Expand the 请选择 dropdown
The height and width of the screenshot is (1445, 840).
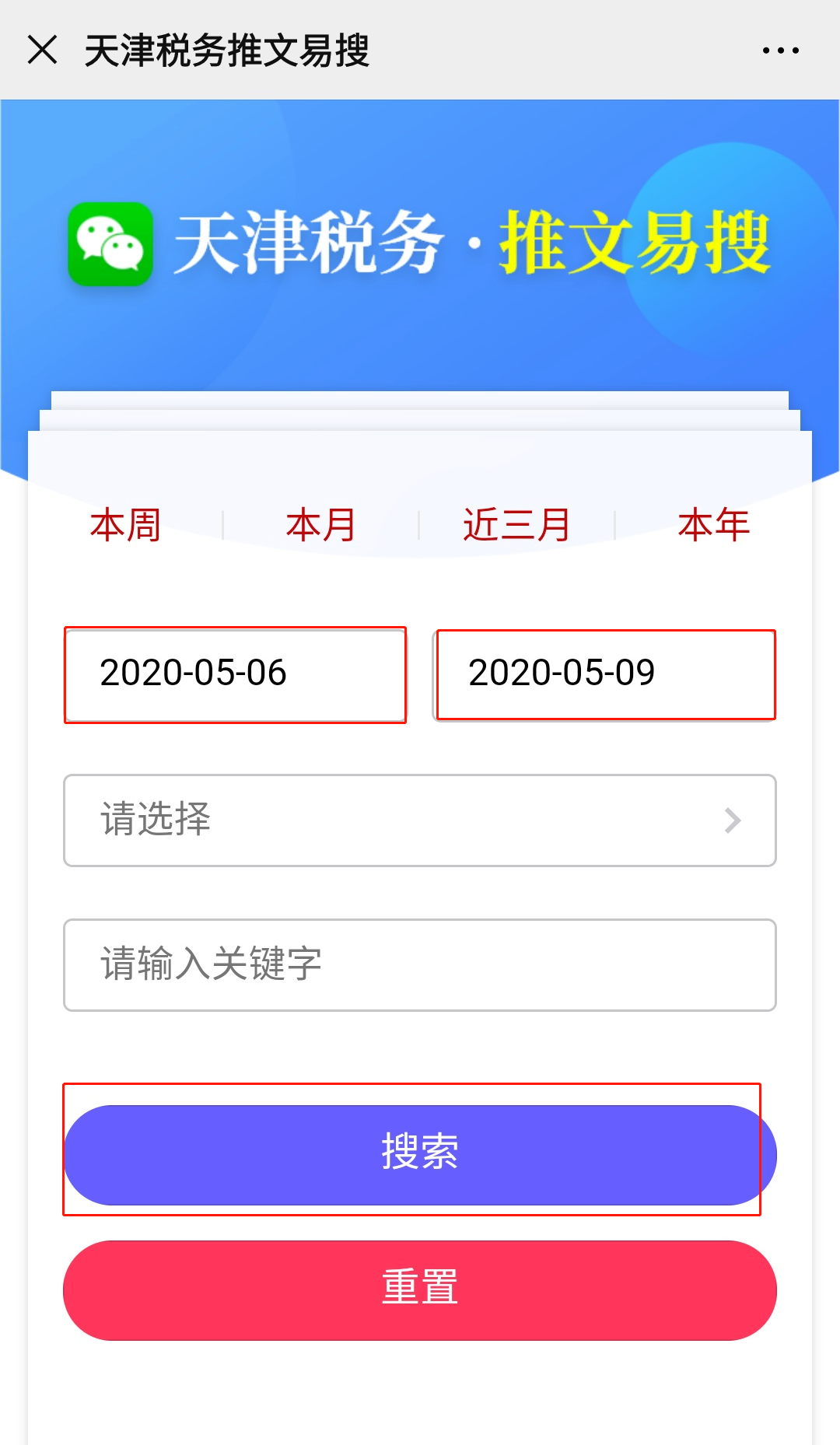[420, 820]
